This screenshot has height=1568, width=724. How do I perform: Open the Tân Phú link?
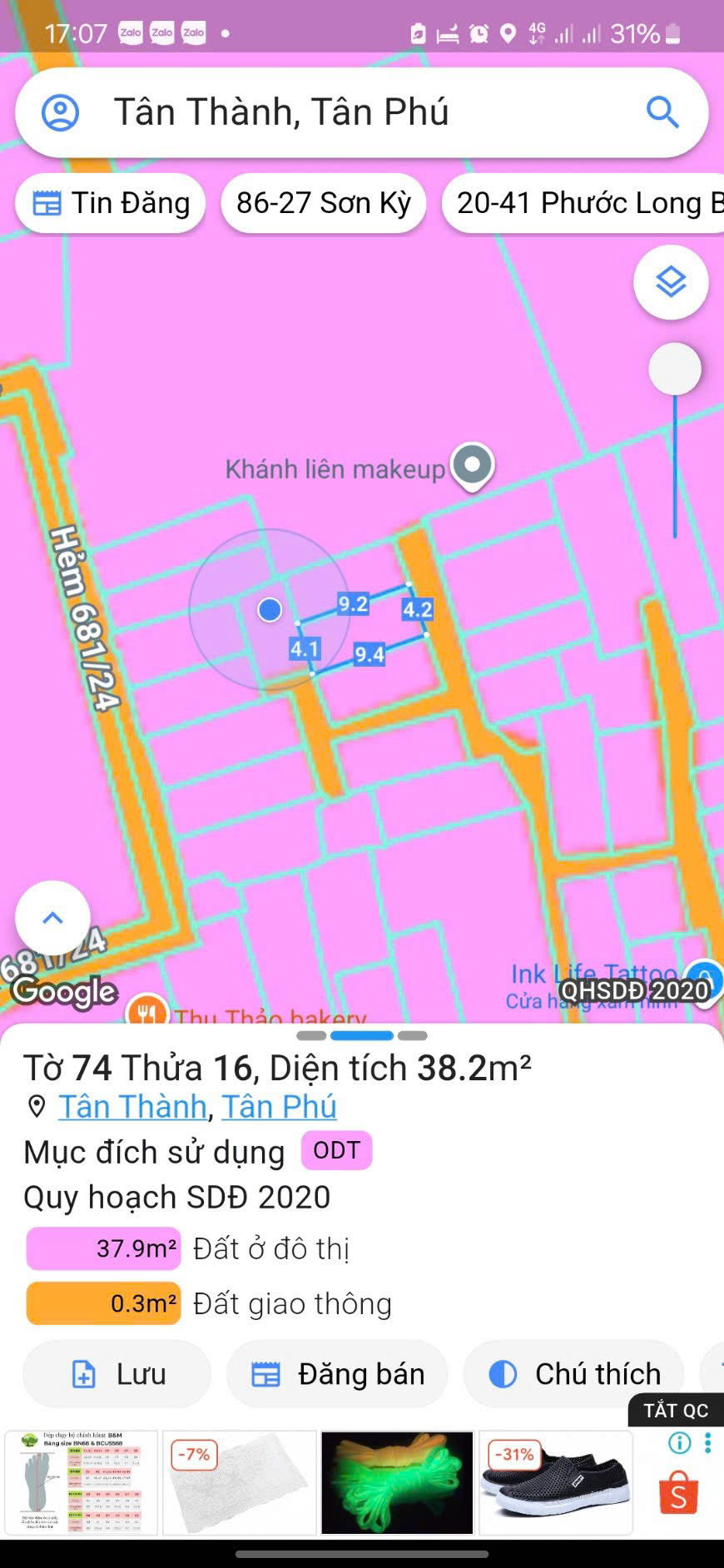click(279, 1107)
